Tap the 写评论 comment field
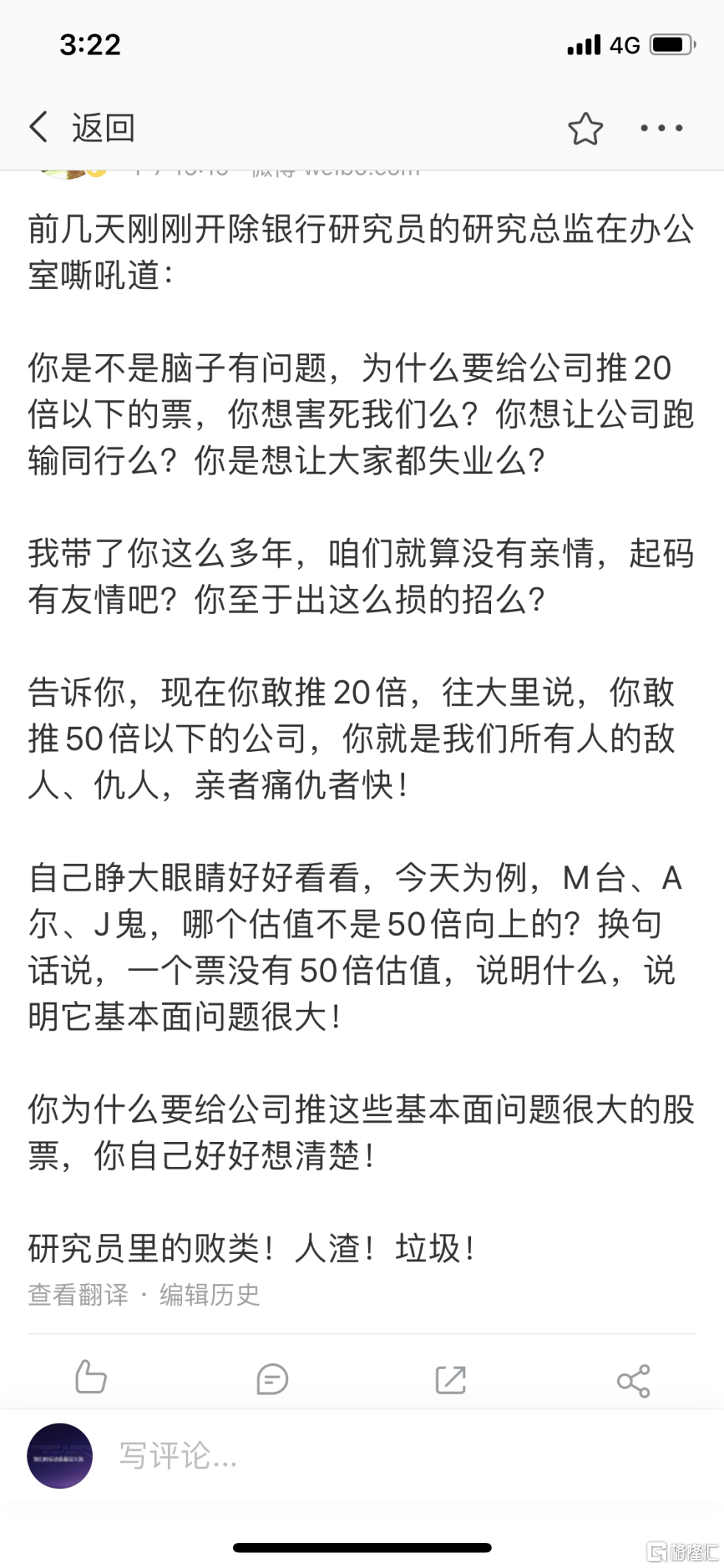This screenshot has height=1568, width=724. pos(178,1455)
